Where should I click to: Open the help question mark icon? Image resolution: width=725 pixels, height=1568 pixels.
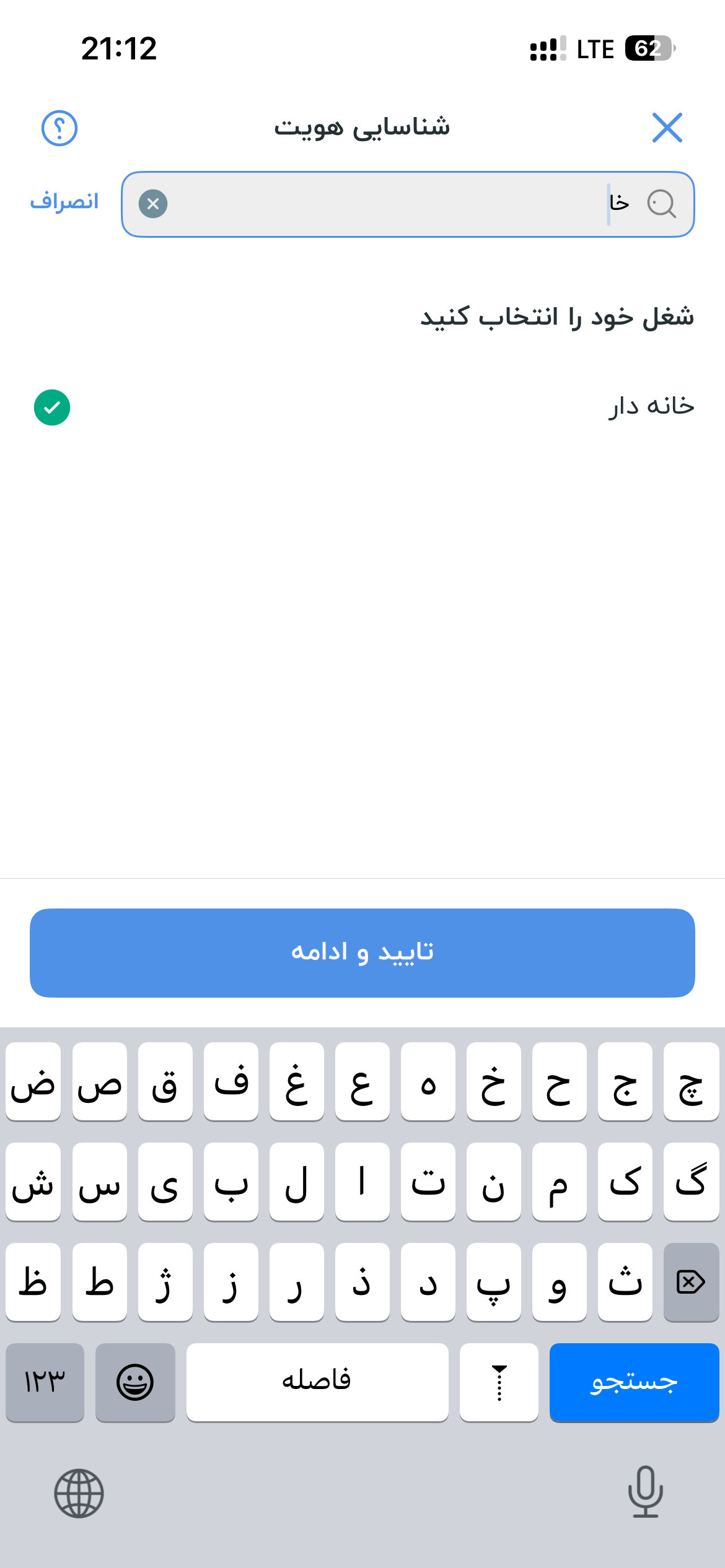[59, 128]
